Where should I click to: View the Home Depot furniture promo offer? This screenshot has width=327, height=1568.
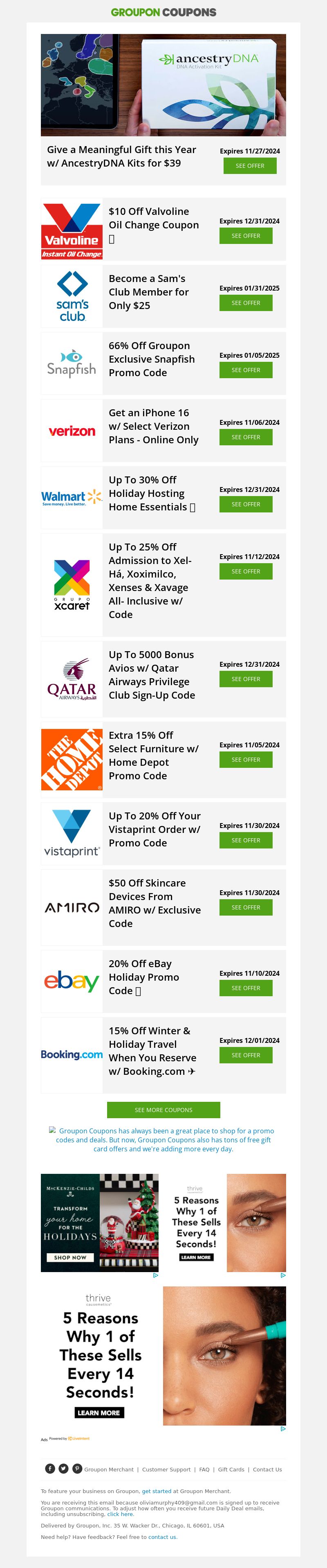tap(246, 760)
